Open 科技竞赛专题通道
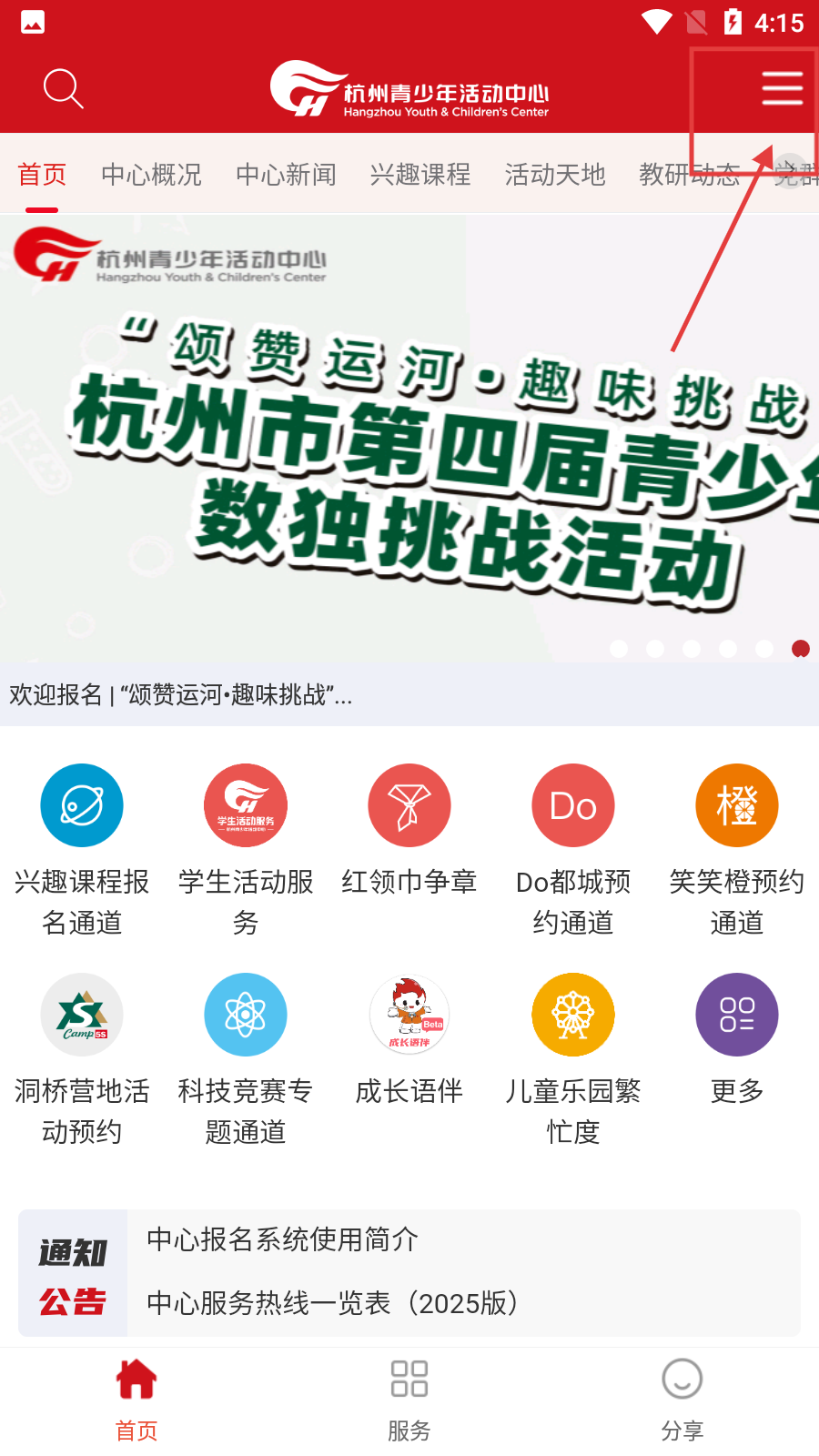Screen dimensions: 819x1456 246,1056
